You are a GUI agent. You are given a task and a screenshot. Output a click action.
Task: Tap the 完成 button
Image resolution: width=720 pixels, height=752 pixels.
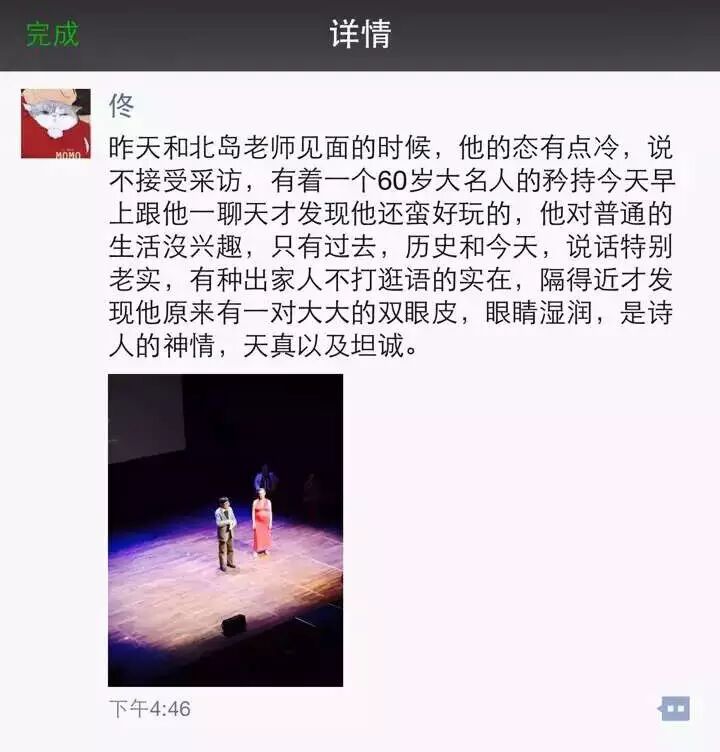pyautogui.click(x=52, y=34)
